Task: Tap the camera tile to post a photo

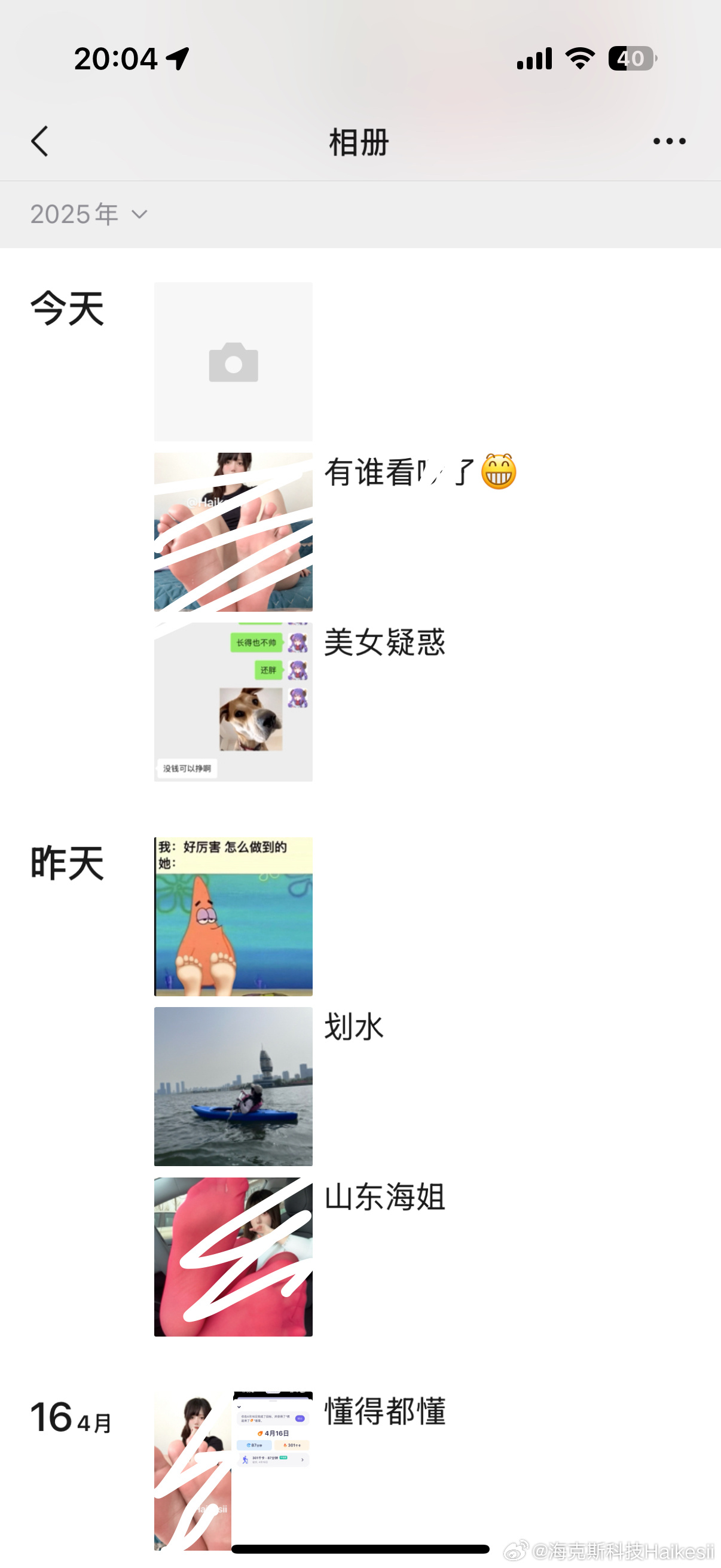Action: coord(233,362)
